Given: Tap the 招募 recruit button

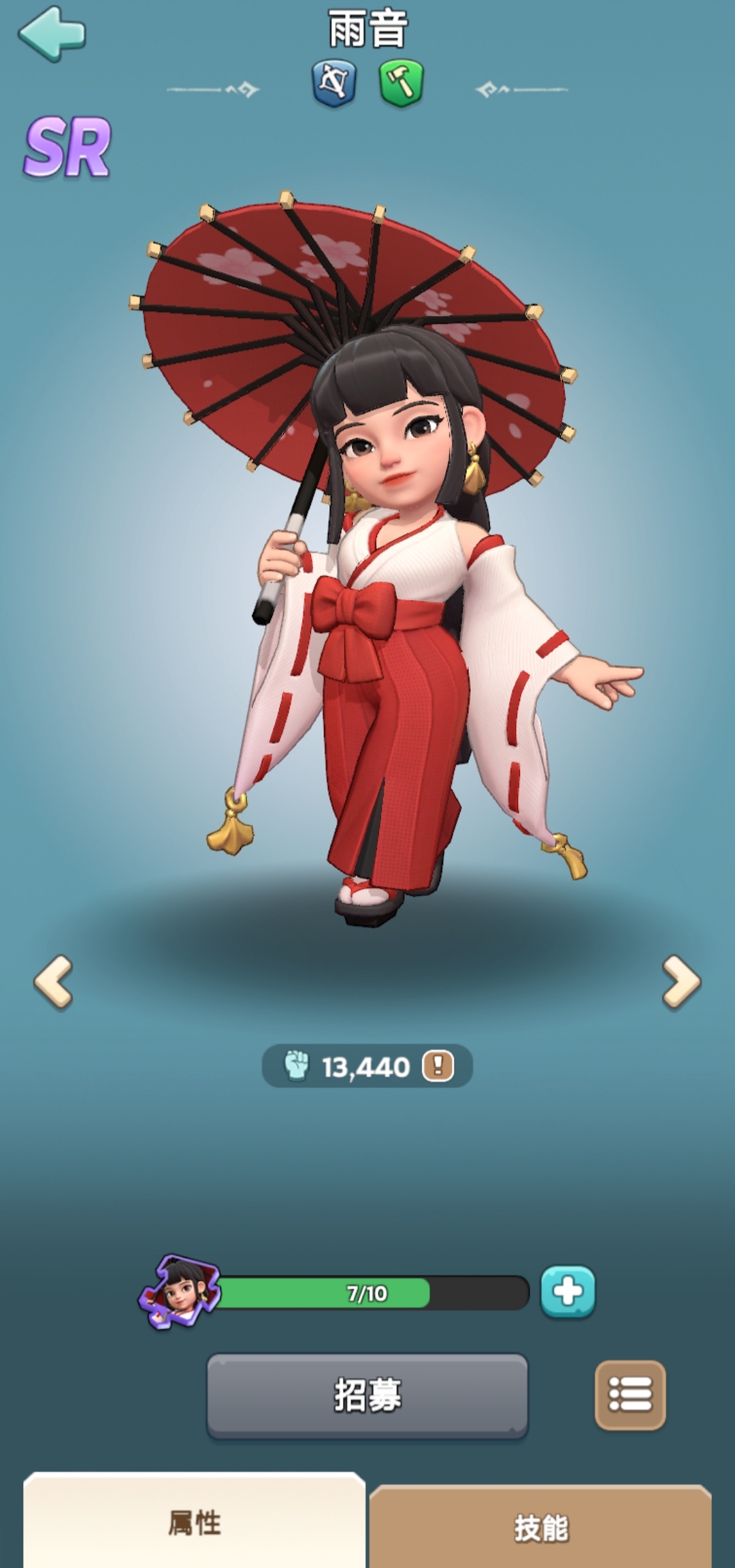Looking at the screenshot, I should click(367, 1395).
